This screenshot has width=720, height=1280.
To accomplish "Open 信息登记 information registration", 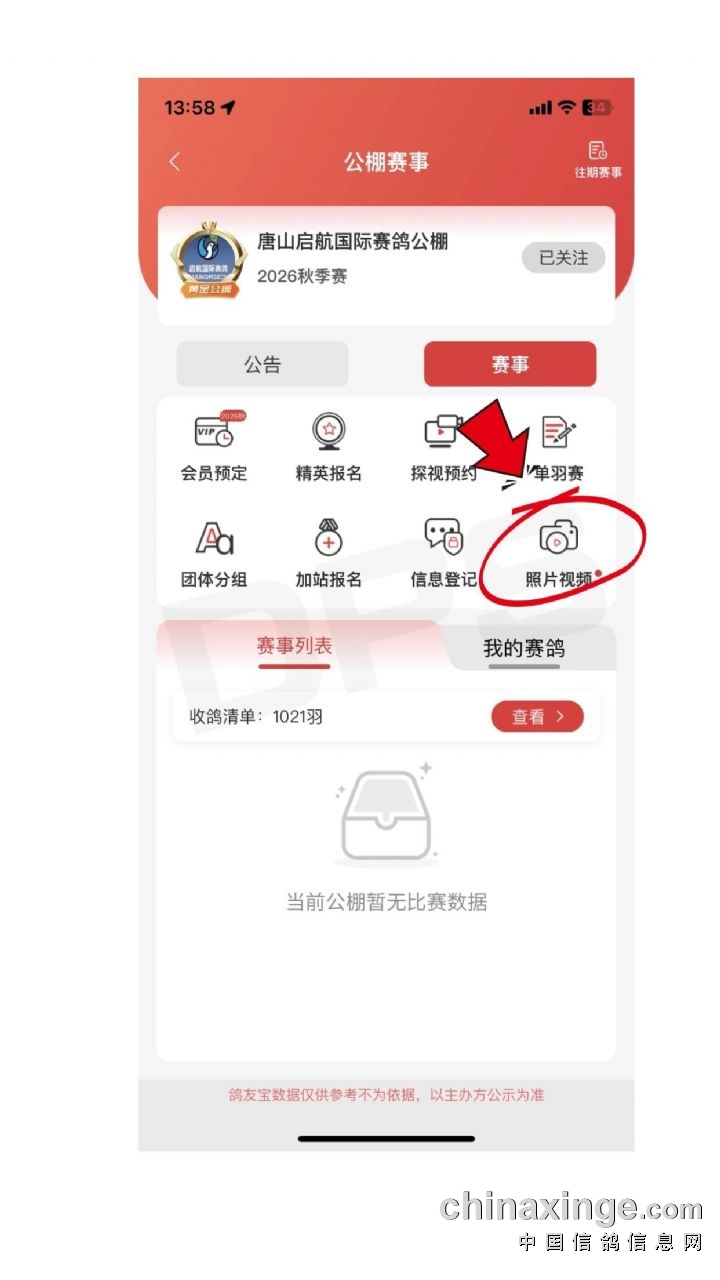I will click(x=443, y=552).
